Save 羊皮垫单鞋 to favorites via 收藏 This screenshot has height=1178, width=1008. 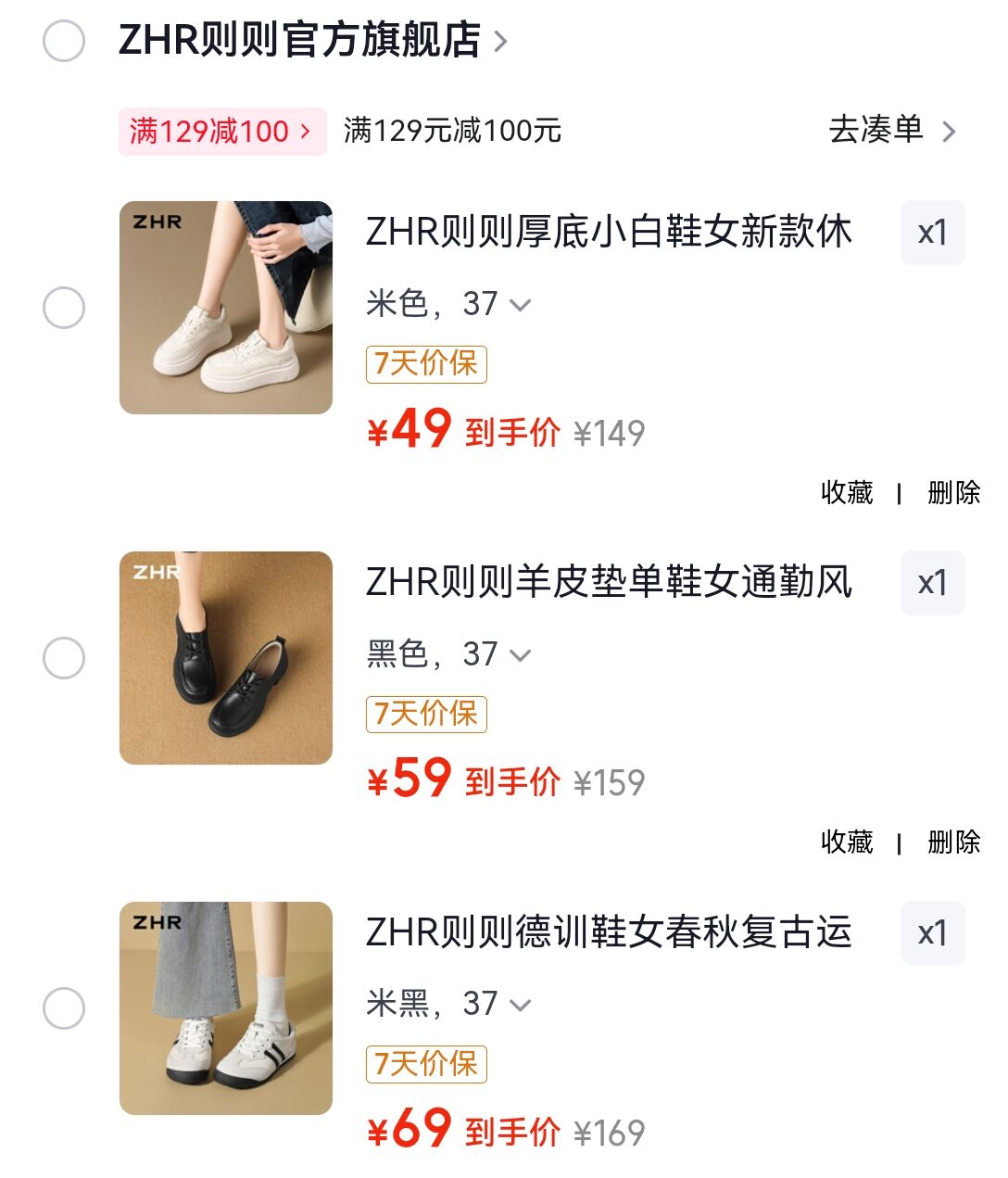tap(847, 842)
